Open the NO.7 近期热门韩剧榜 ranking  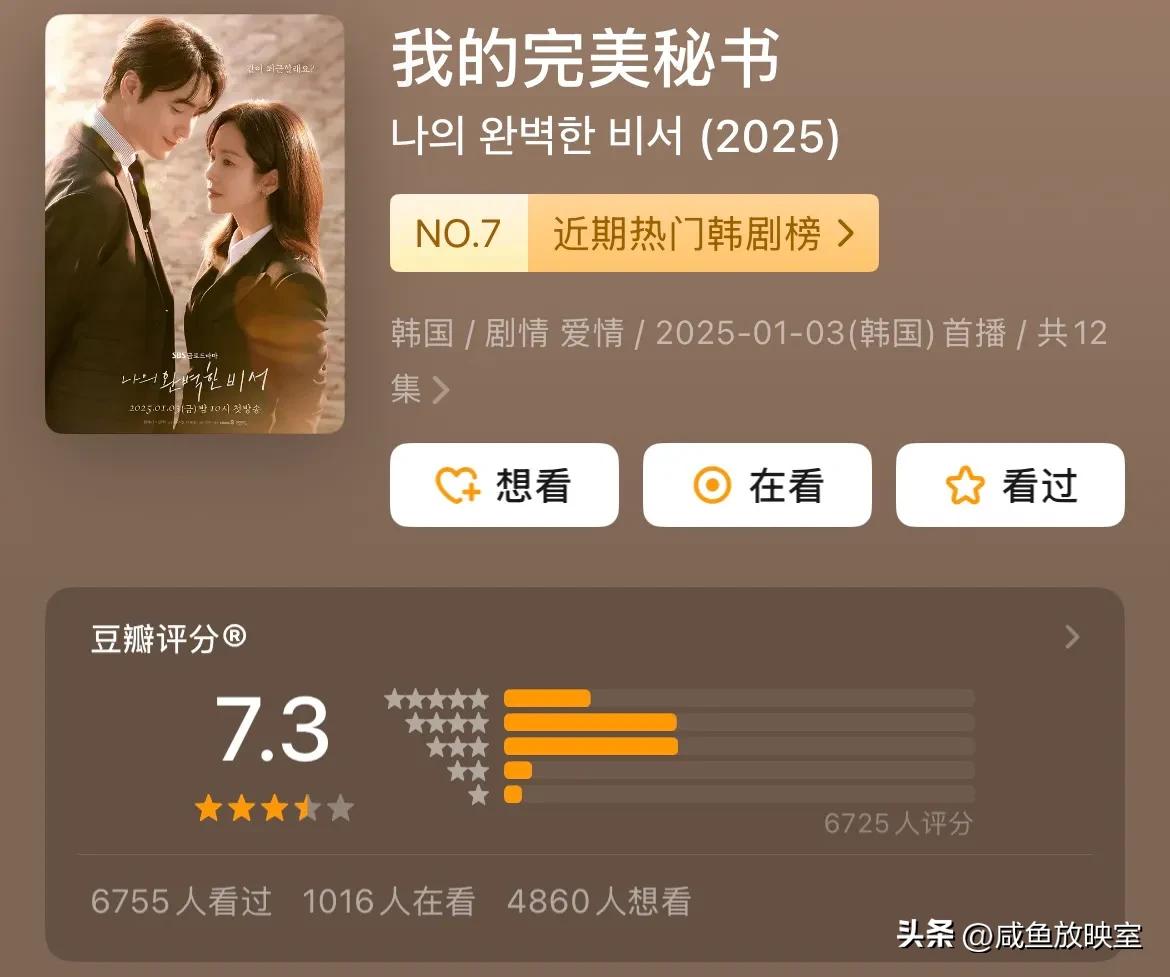pyautogui.click(x=634, y=234)
